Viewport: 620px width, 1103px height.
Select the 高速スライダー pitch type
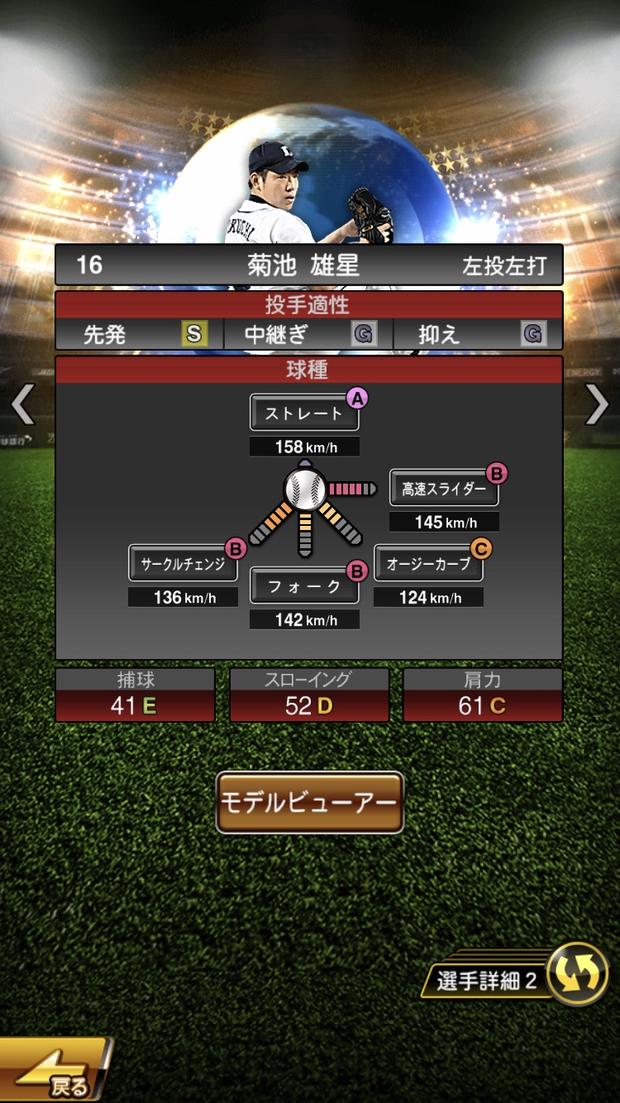tap(443, 488)
